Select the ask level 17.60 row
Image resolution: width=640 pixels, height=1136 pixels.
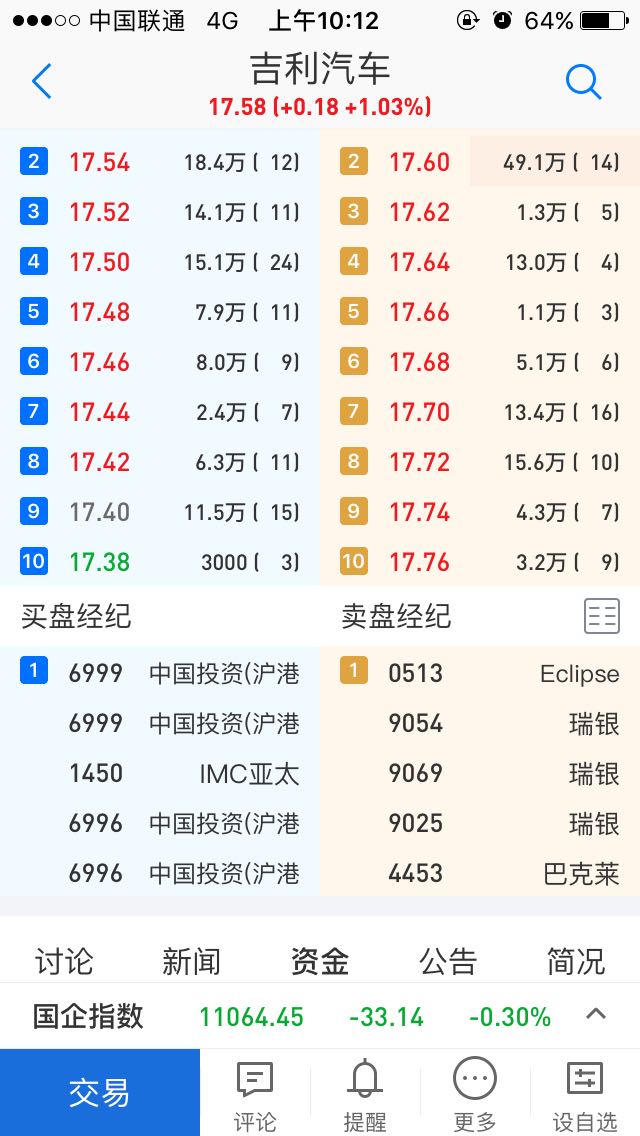click(480, 162)
